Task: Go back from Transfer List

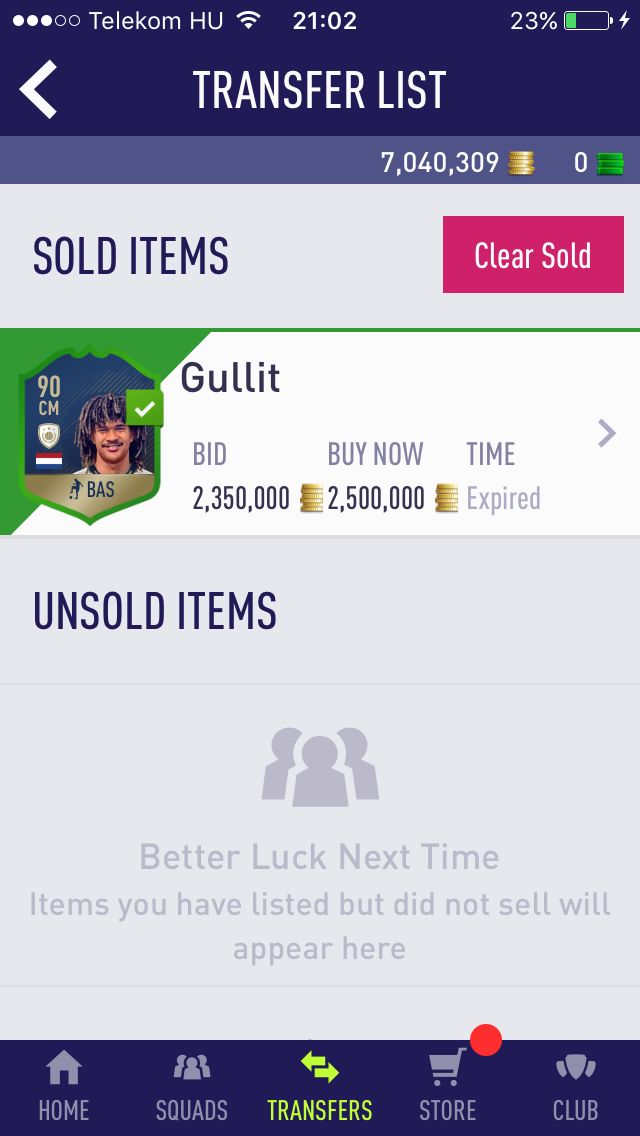Action: [39, 90]
